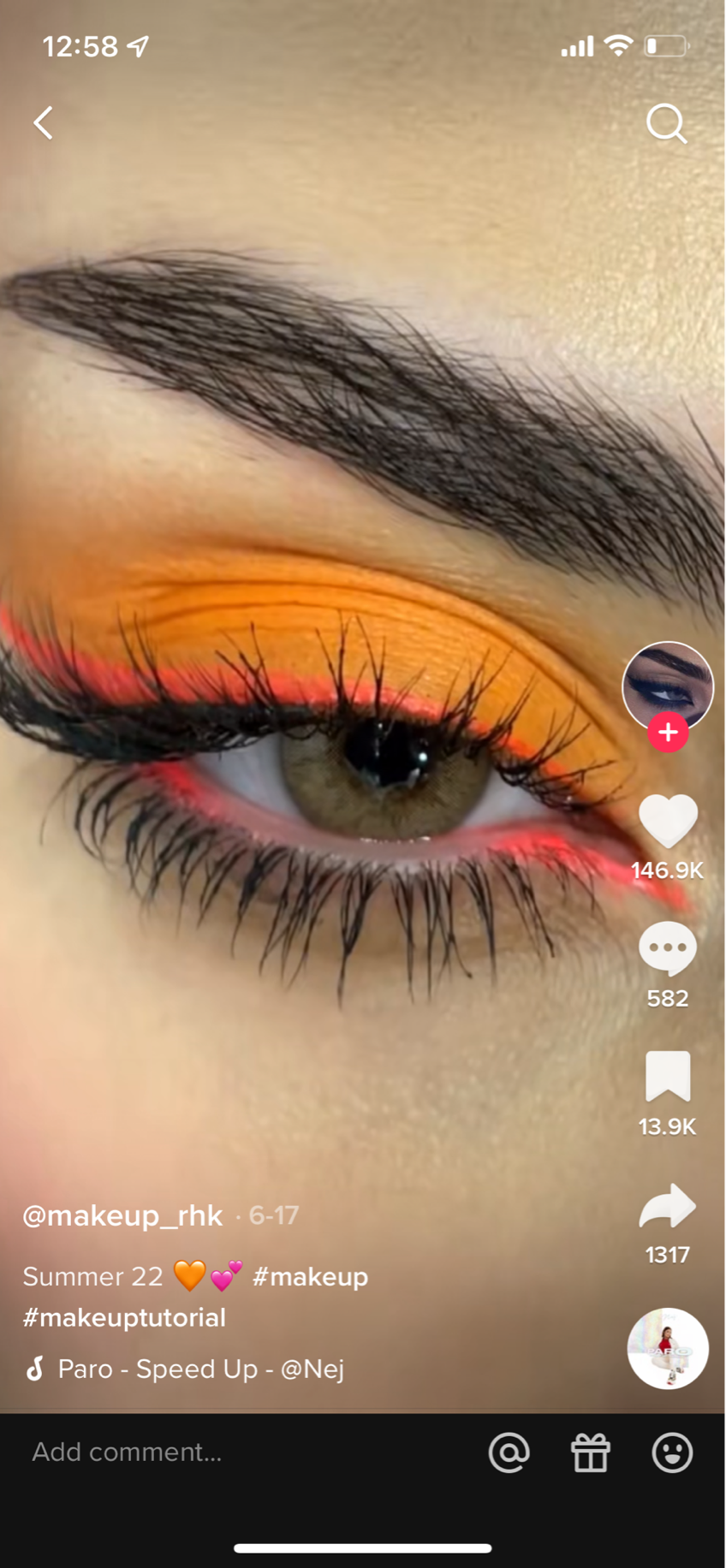
Task: Open the #makeuptutorial hashtag
Action: (x=124, y=1317)
